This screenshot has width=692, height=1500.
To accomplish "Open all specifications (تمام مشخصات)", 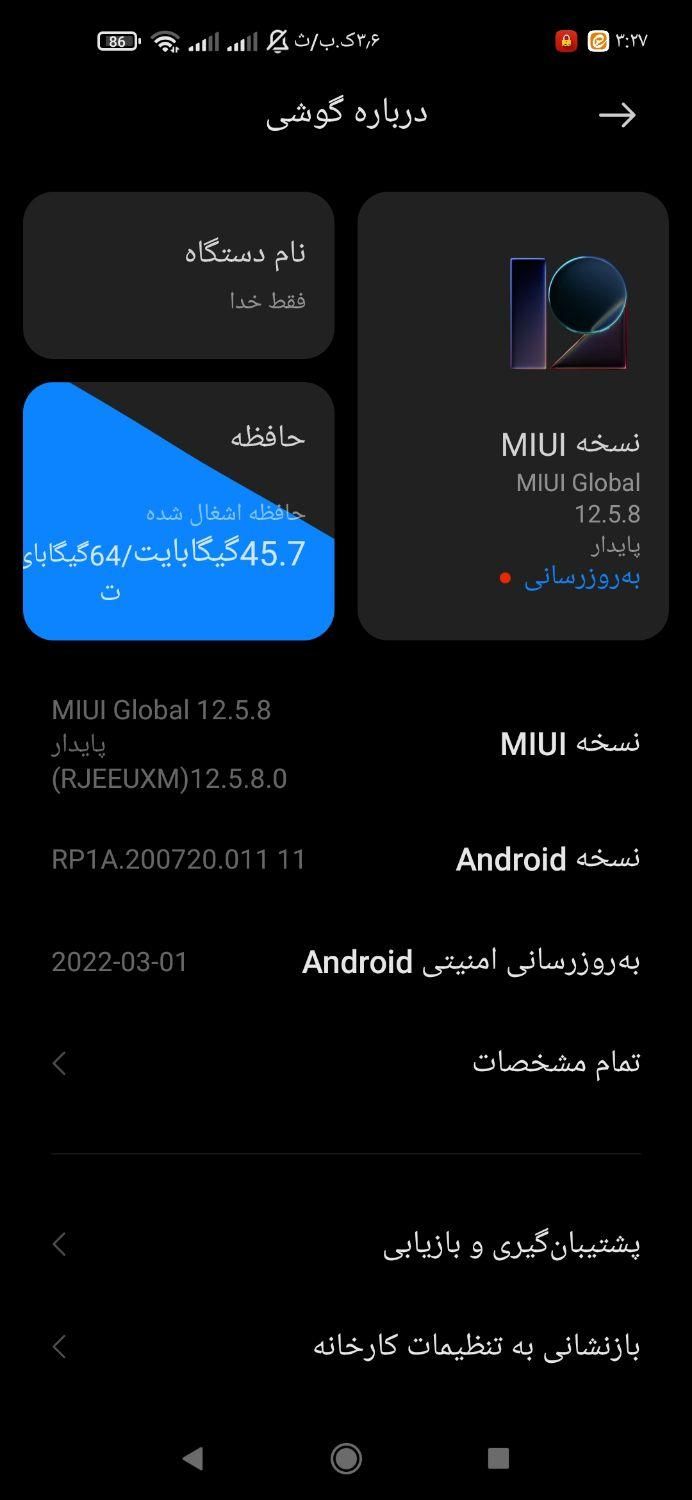I will 346,1062.
